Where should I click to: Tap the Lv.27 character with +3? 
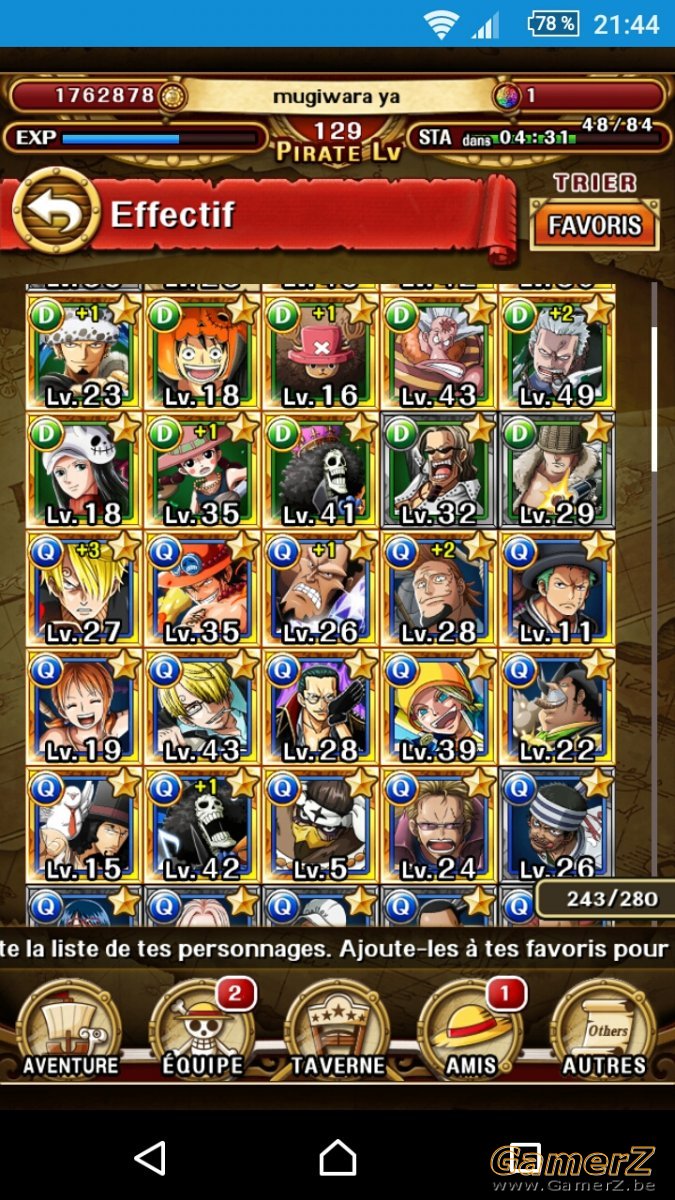[x=84, y=588]
